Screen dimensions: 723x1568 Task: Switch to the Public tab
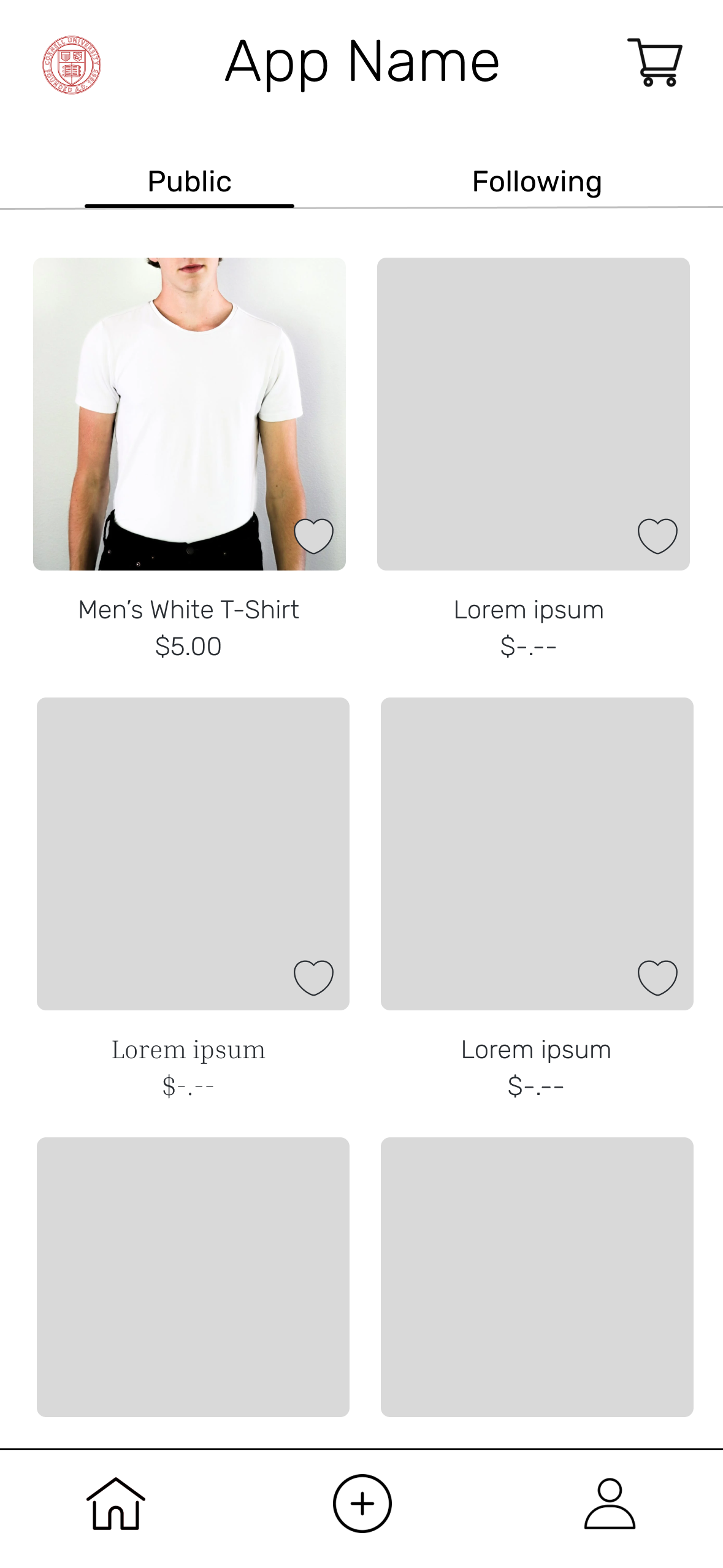(x=189, y=182)
